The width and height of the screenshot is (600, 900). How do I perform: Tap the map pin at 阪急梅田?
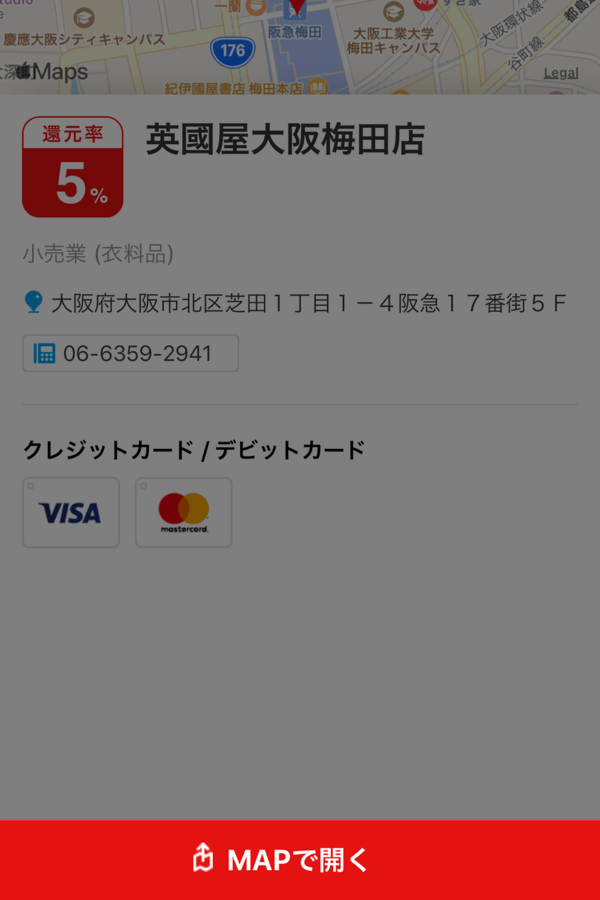tap(295, 8)
